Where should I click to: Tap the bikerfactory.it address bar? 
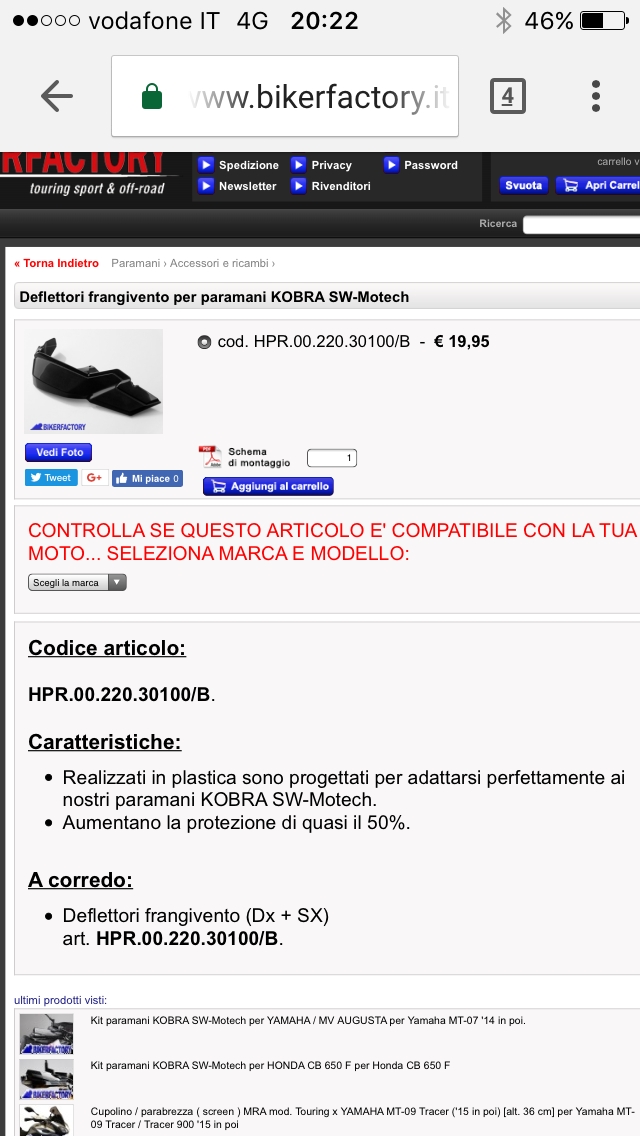point(285,96)
